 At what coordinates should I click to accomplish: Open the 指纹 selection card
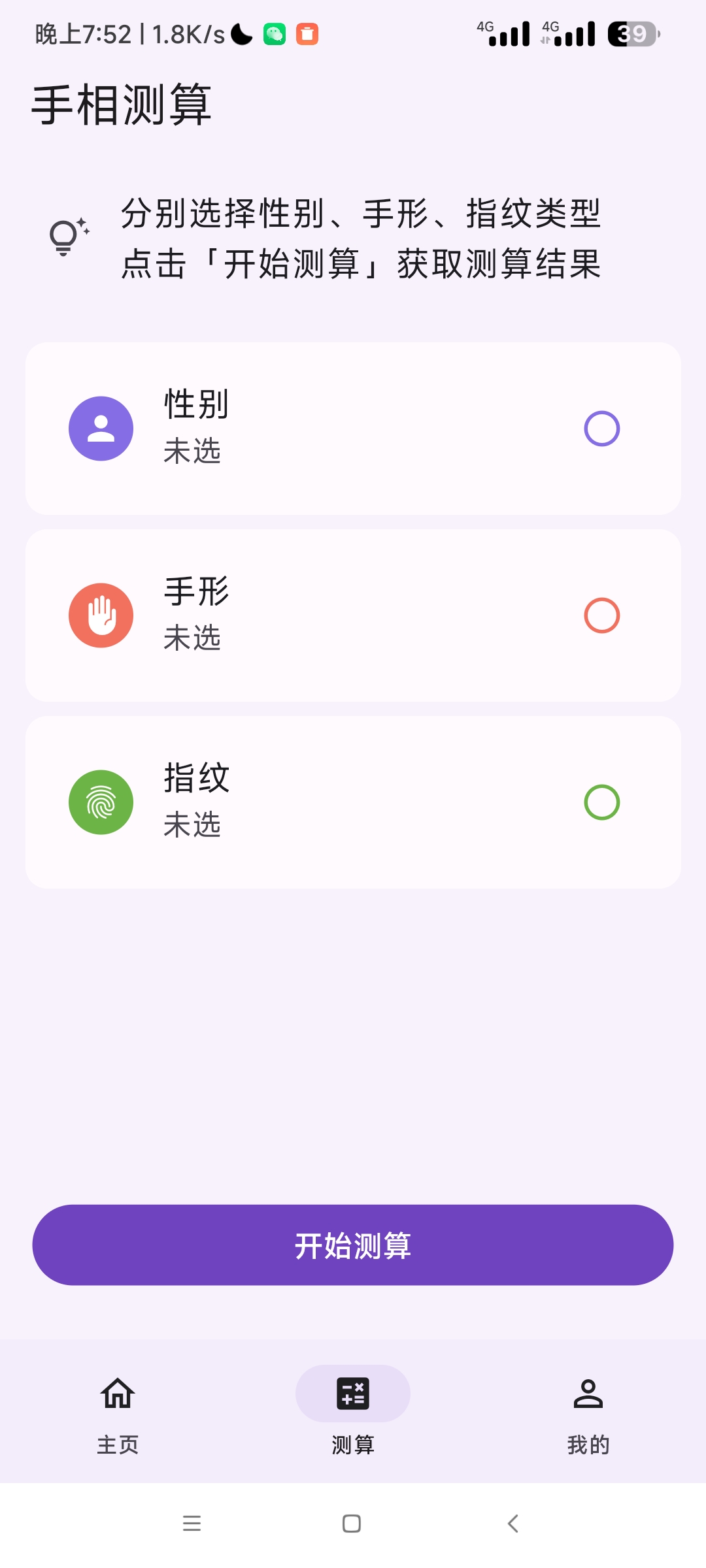coord(353,802)
